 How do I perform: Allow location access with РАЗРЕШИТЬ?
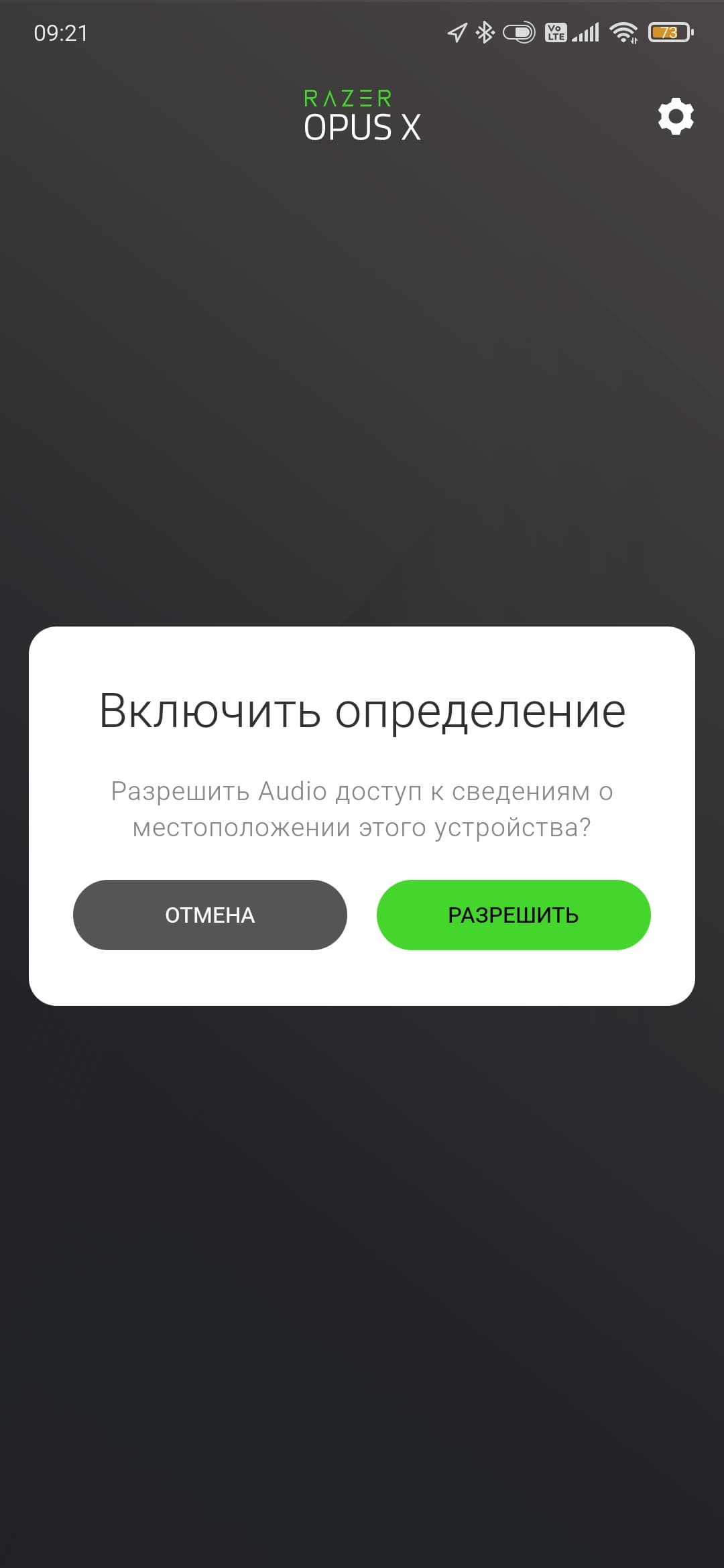[x=514, y=915]
